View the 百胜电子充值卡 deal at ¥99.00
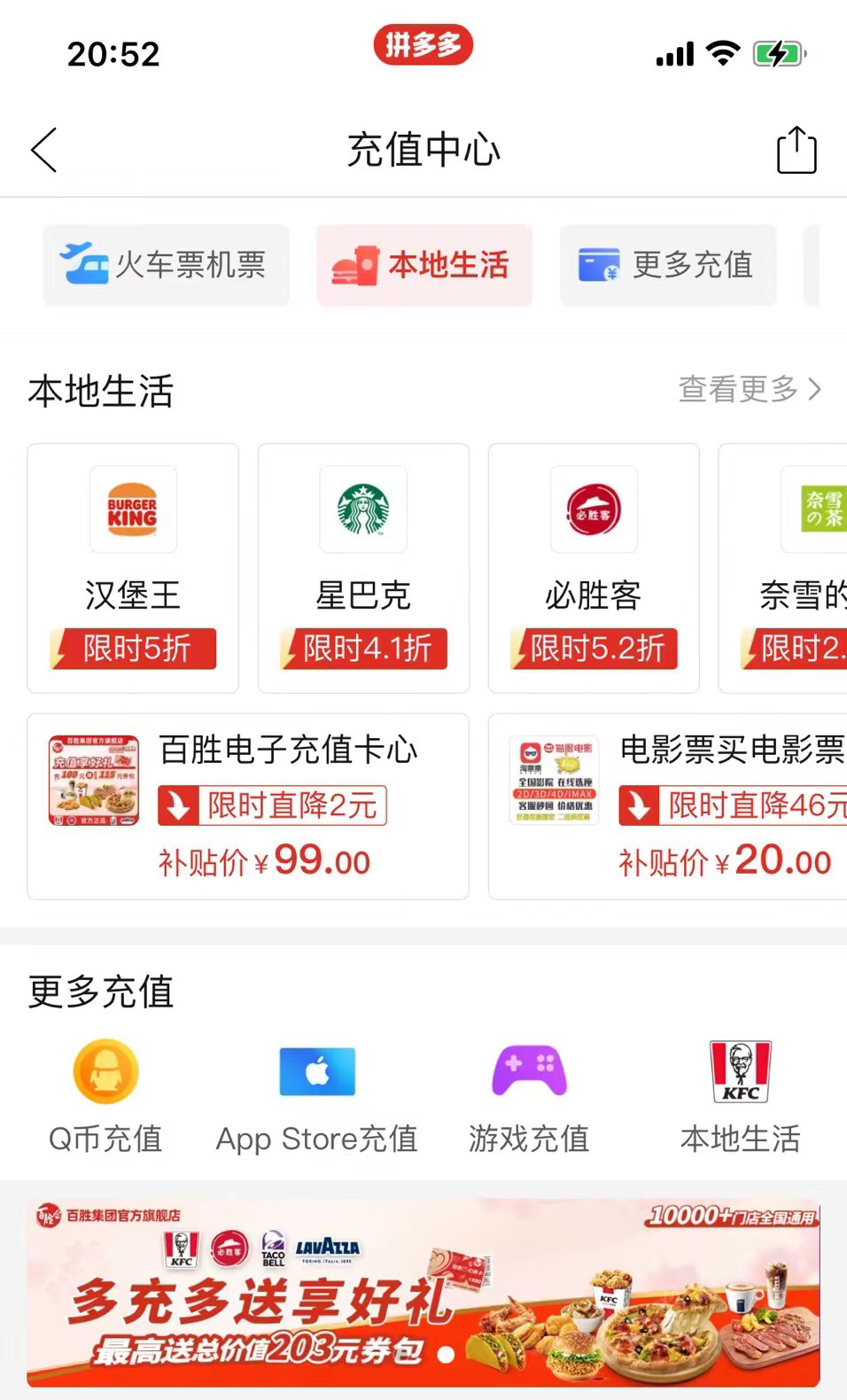The image size is (847, 1400). [248, 806]
